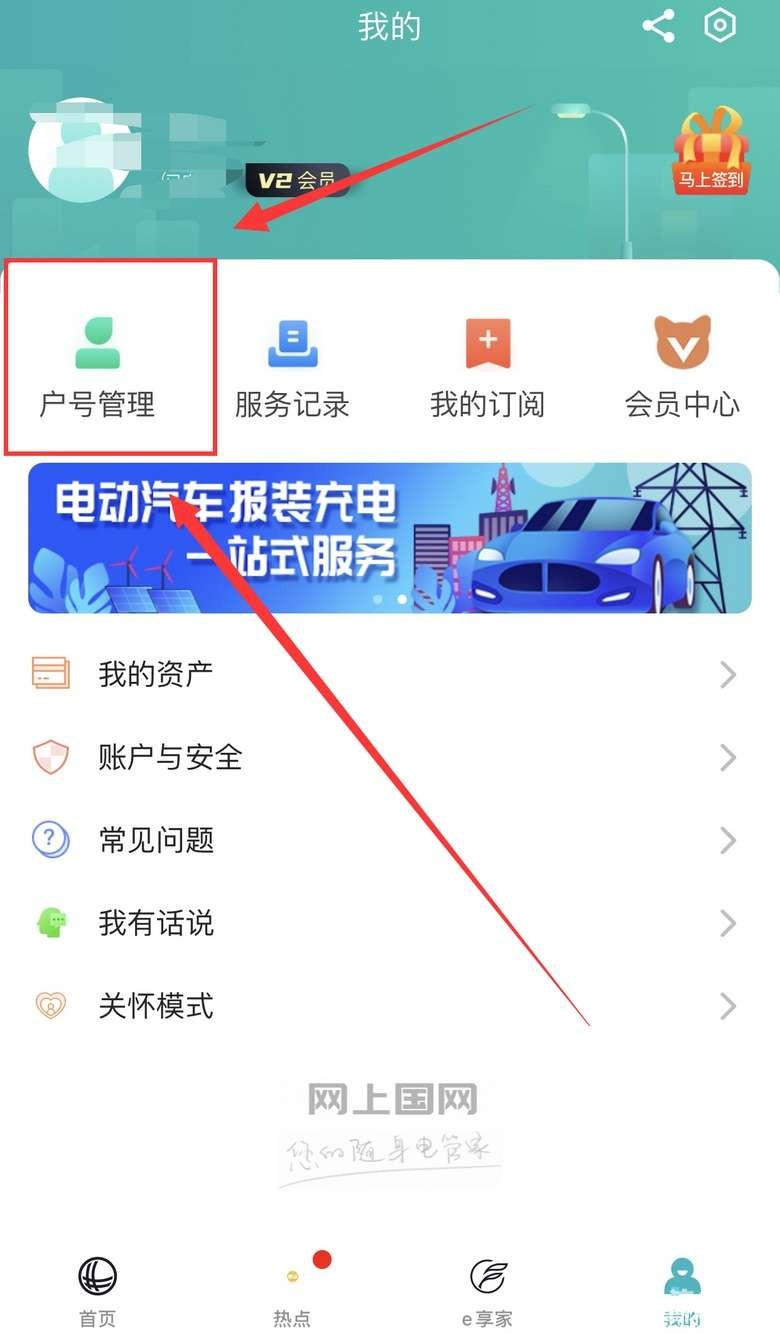Go to the e享家 tab
This screenshot has width=780, height=1333.
click(487, 1290)
